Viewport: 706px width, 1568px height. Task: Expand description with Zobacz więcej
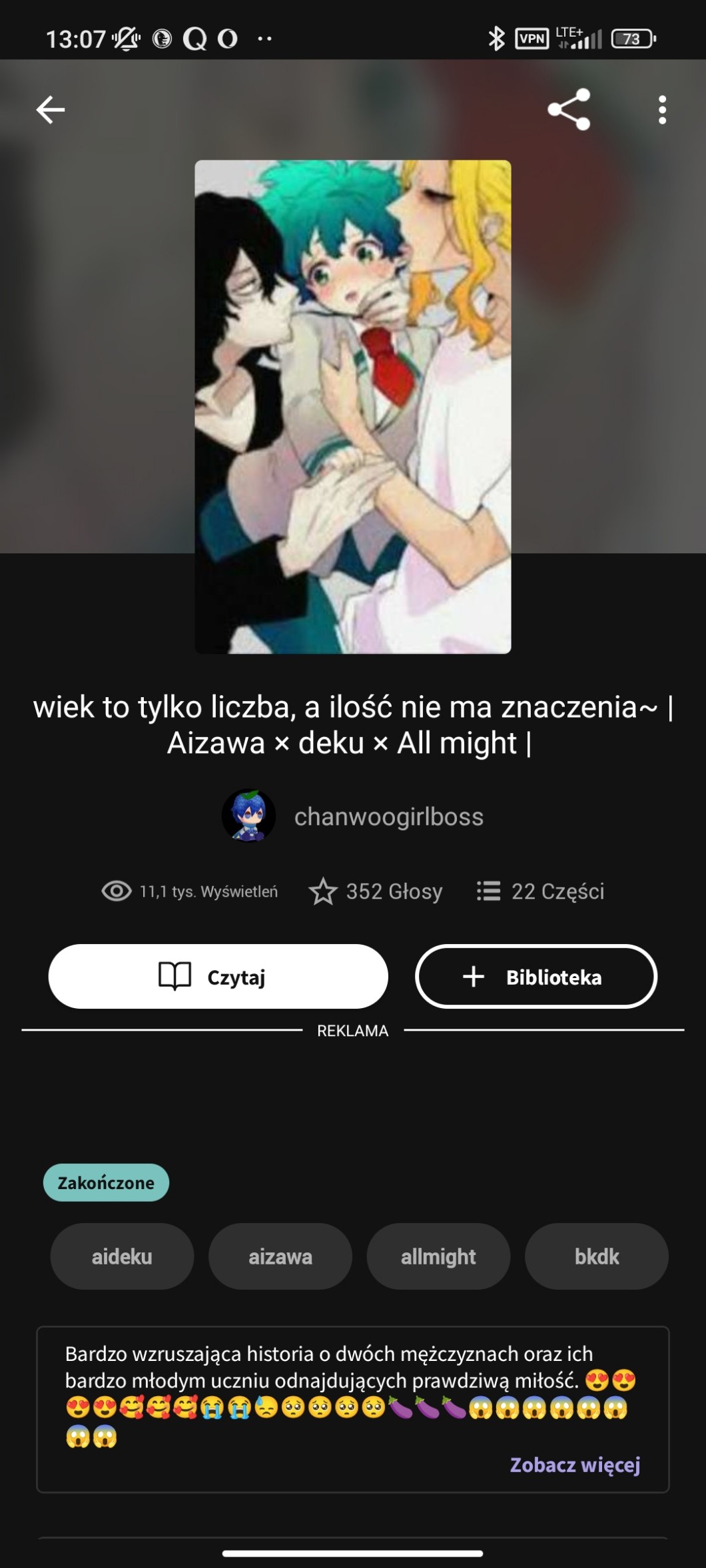(x=575, y=1465)
